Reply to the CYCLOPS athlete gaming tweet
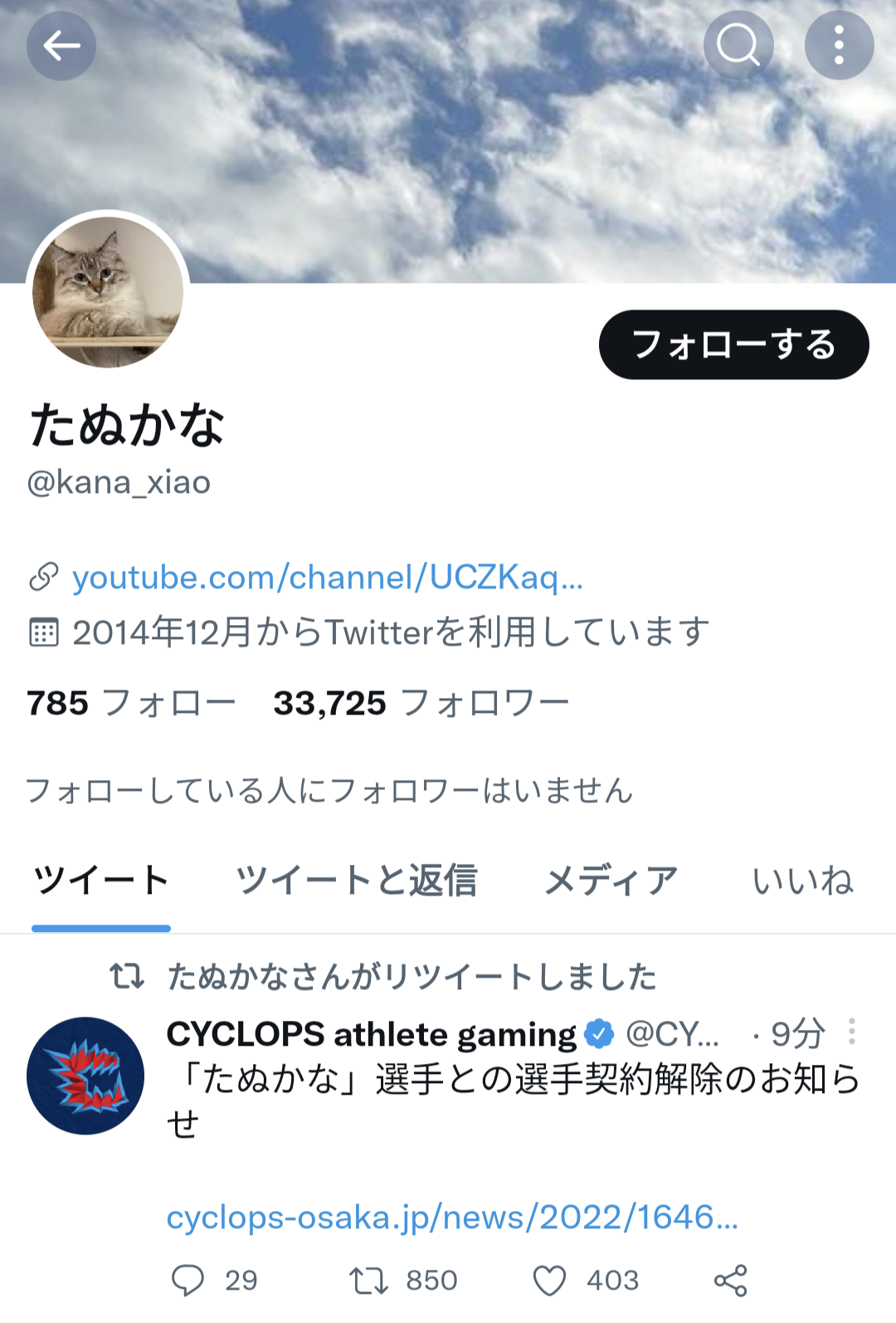The height and width of the screenshot is (1323, 896). pyautogui.click(x=188, y=1280)
